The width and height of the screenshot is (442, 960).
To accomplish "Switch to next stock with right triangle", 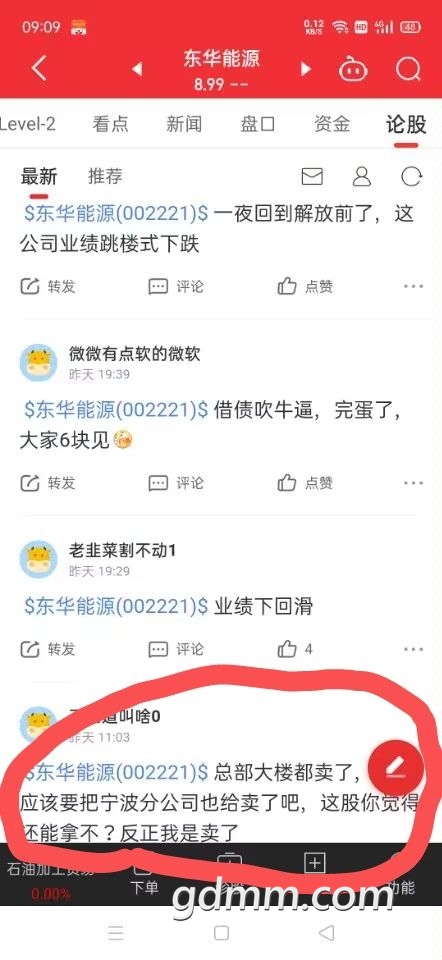I will pyautogui.click(x=305, y=69).
